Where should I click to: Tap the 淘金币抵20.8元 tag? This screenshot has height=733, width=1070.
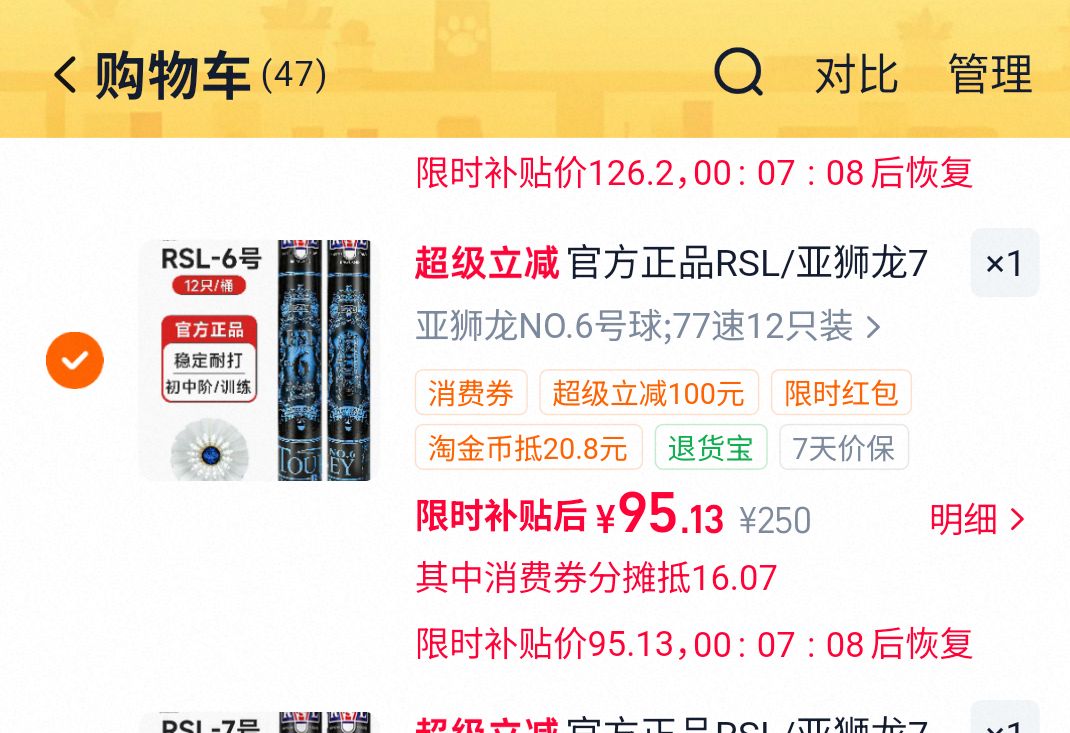(x=528, y=447)
